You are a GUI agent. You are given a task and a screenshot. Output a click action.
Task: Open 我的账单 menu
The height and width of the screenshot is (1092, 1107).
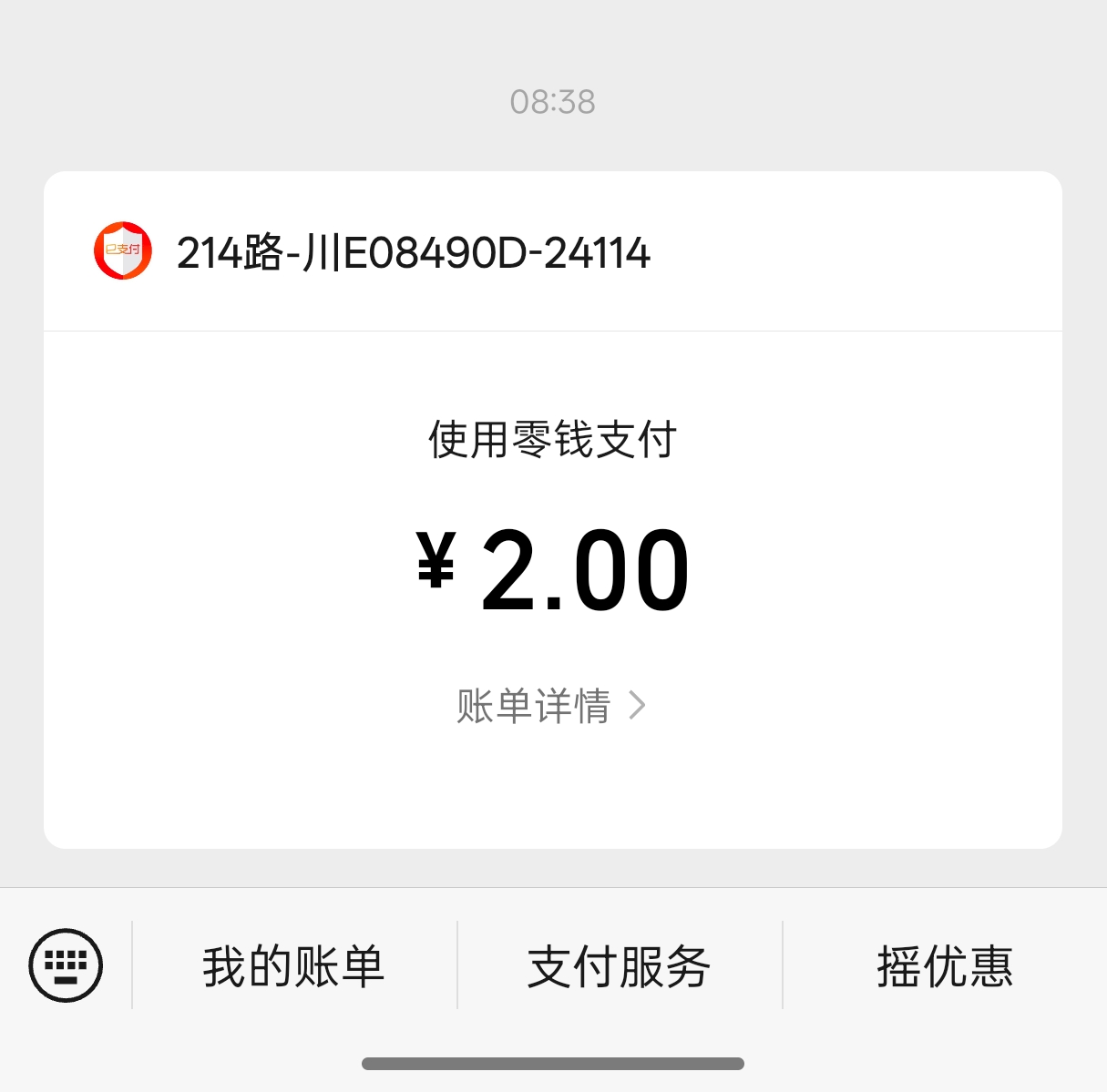point(293,966)
